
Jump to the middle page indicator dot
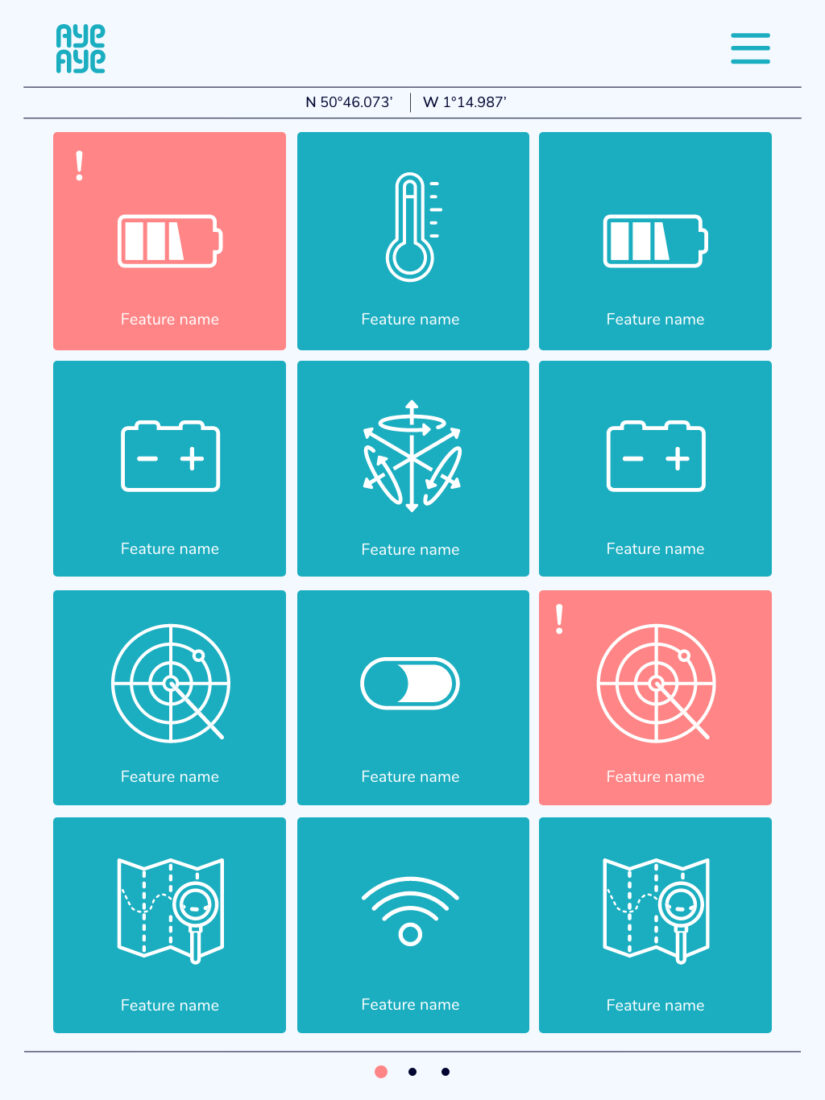[412, 1072]
